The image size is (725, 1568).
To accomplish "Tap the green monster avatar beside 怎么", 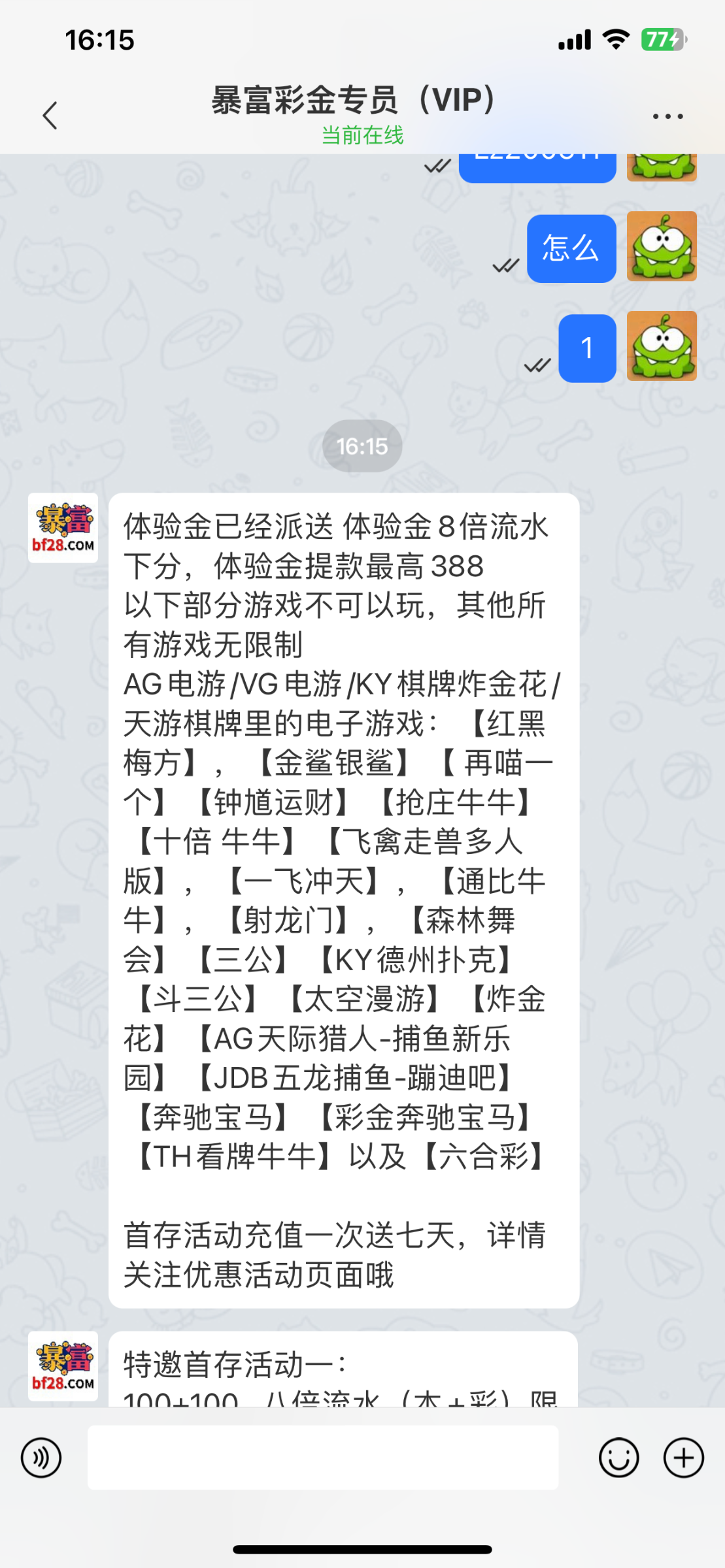I will [x=662, y=246].
